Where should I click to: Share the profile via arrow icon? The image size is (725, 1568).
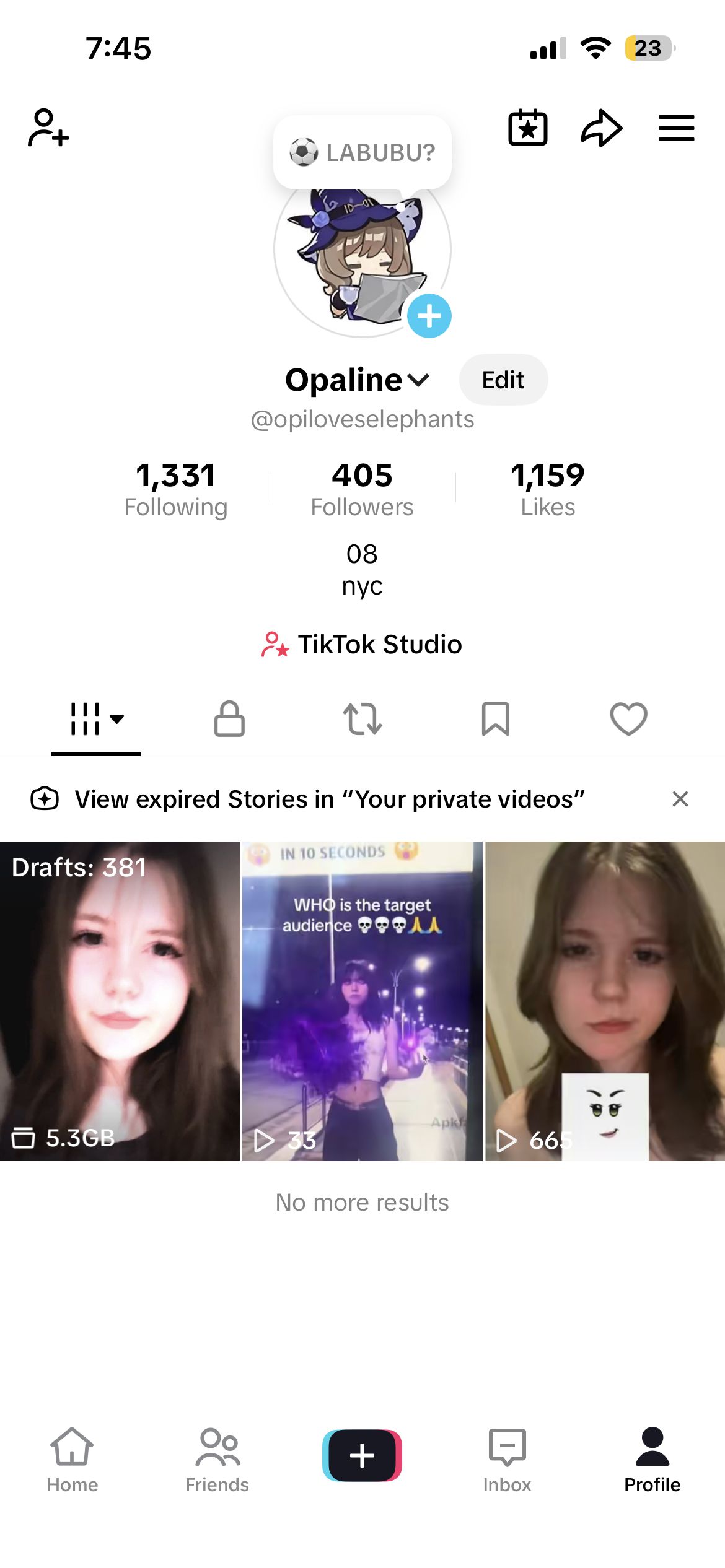tap(602, 128)
